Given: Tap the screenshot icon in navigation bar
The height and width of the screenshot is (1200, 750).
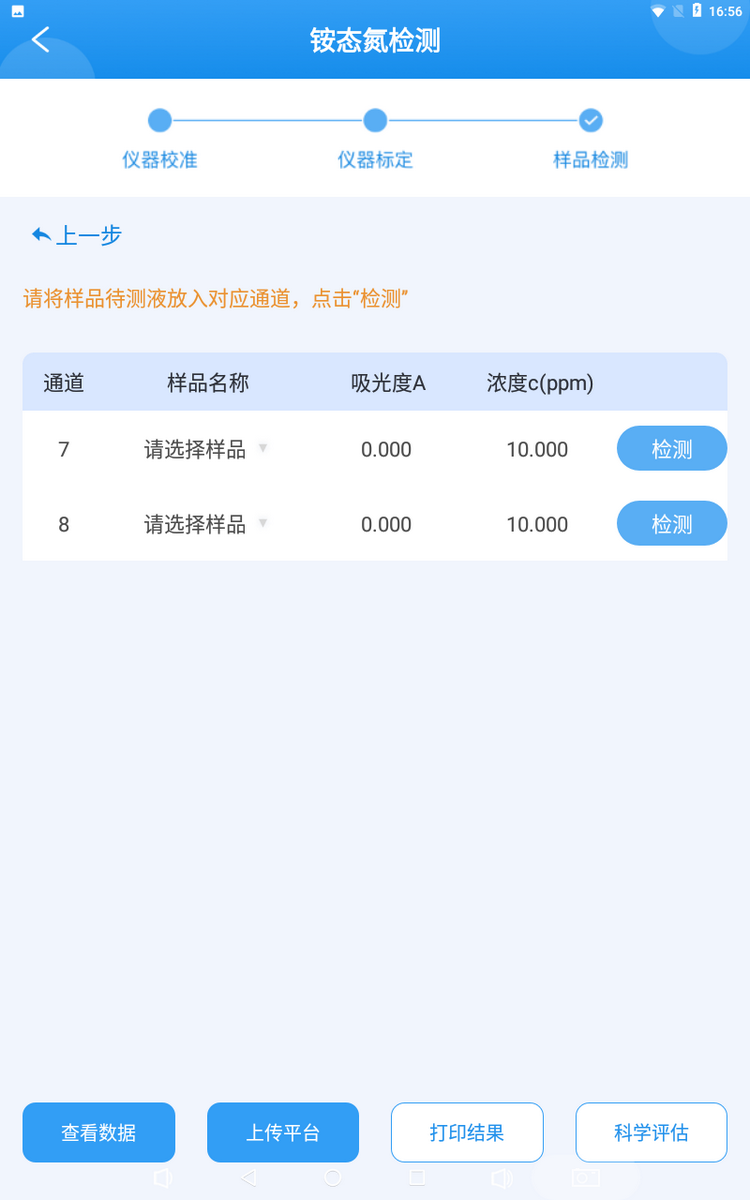Looking at the screenshot, I should 585,1177.
